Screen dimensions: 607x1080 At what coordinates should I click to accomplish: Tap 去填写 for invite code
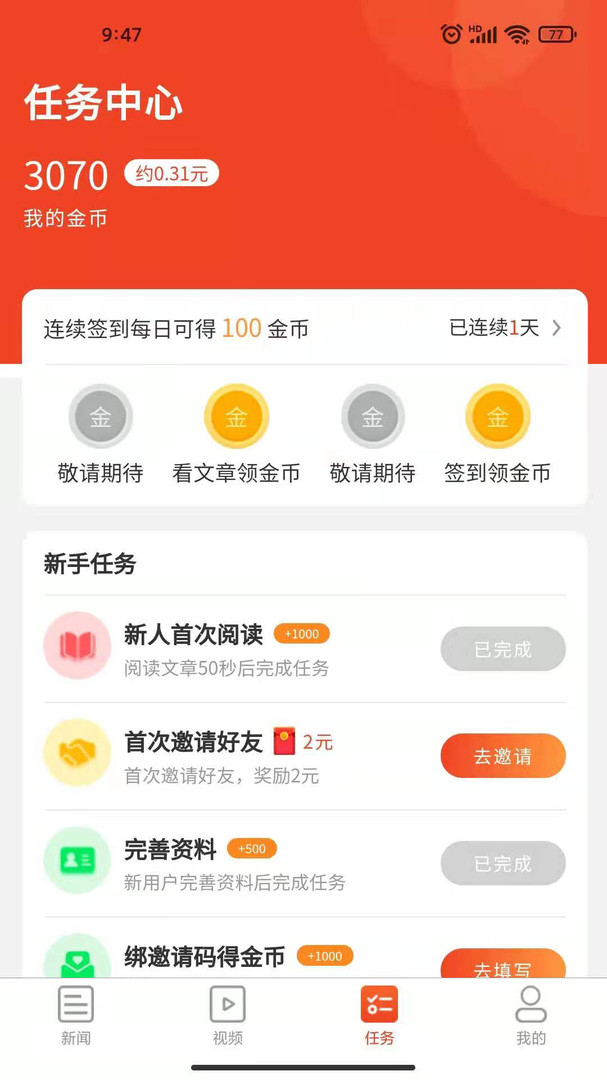(x=503, y=964)
